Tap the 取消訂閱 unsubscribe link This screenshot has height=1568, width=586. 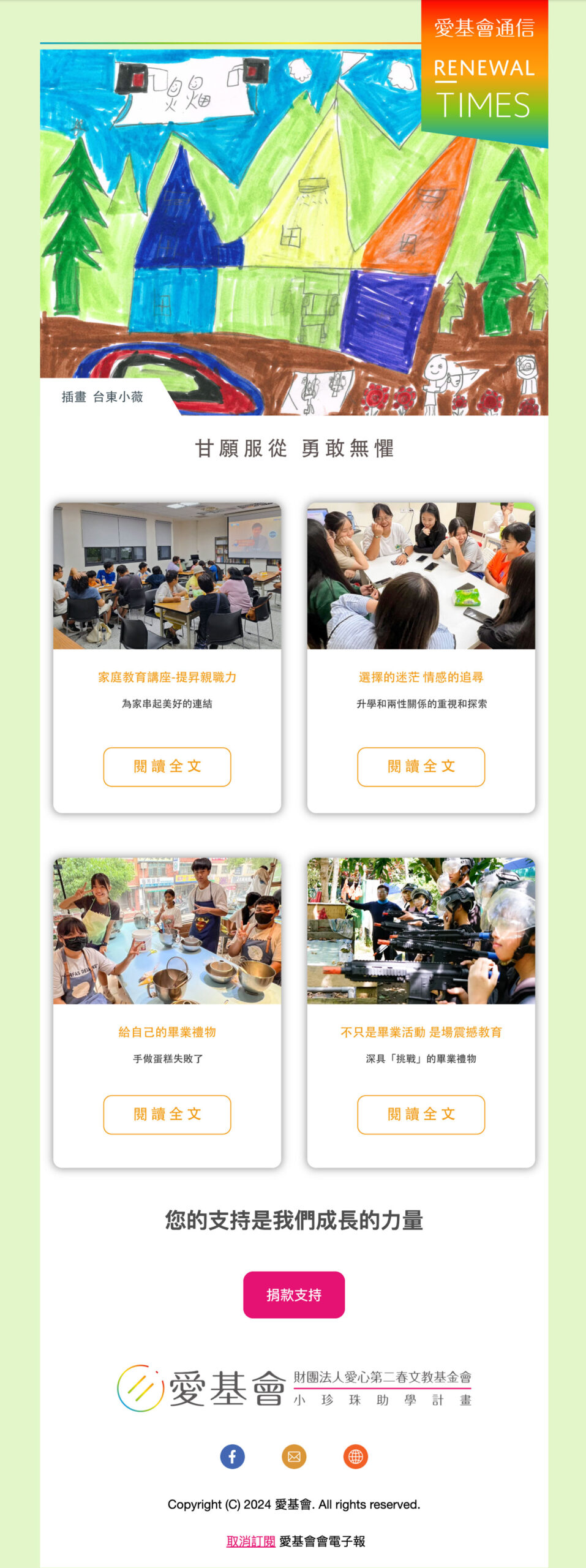[250, 1541]
